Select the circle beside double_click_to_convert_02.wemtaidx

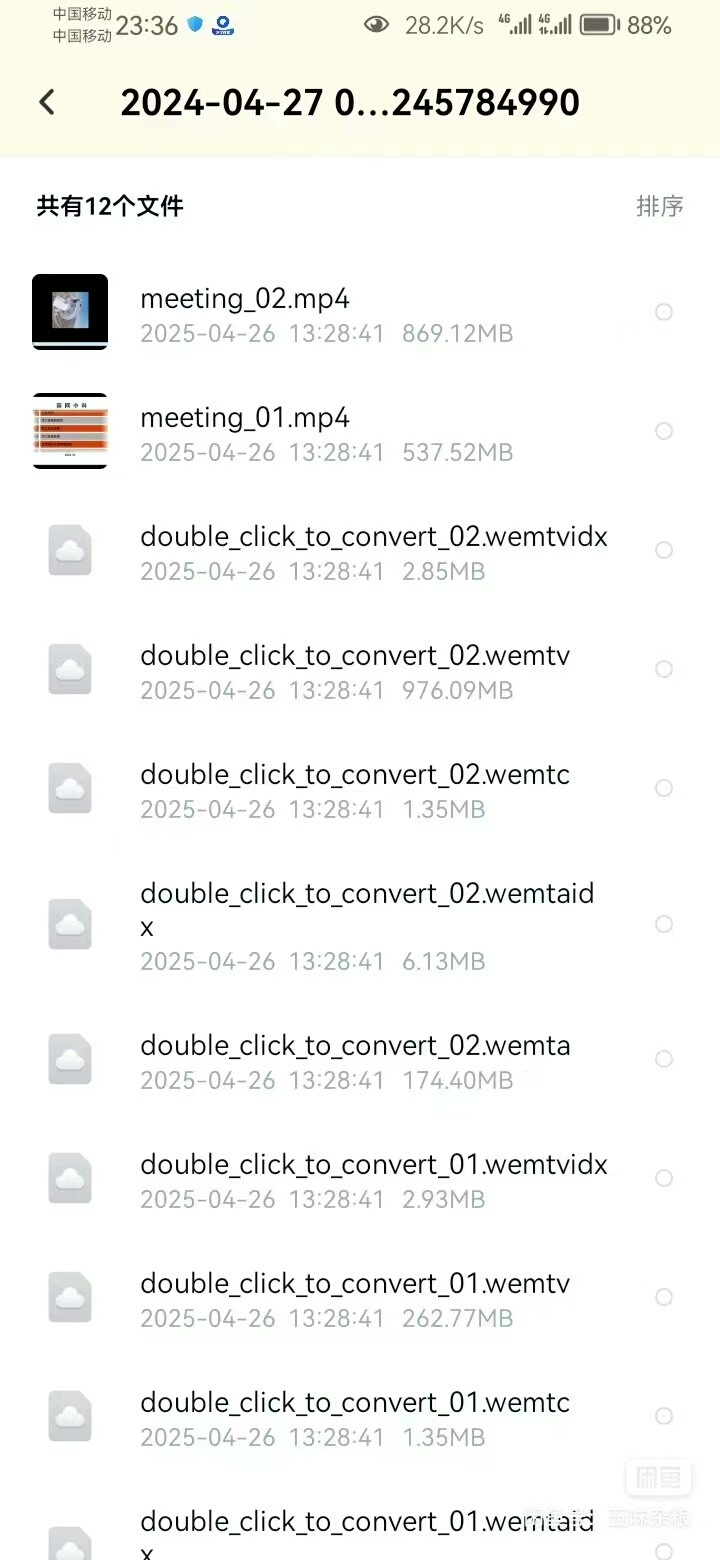[664, 924]
